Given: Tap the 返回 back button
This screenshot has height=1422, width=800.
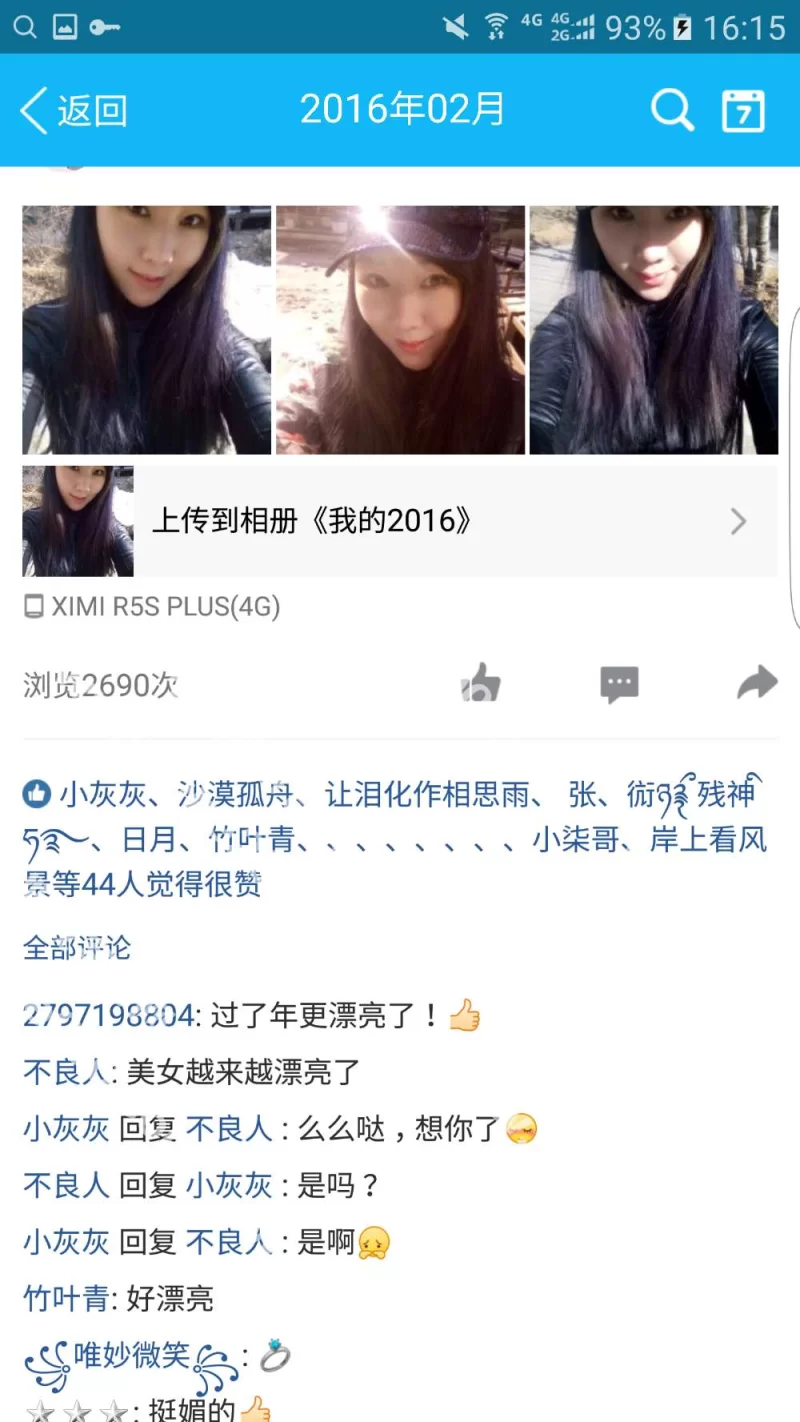Looking at the screenshot, I should click(74, 110).
